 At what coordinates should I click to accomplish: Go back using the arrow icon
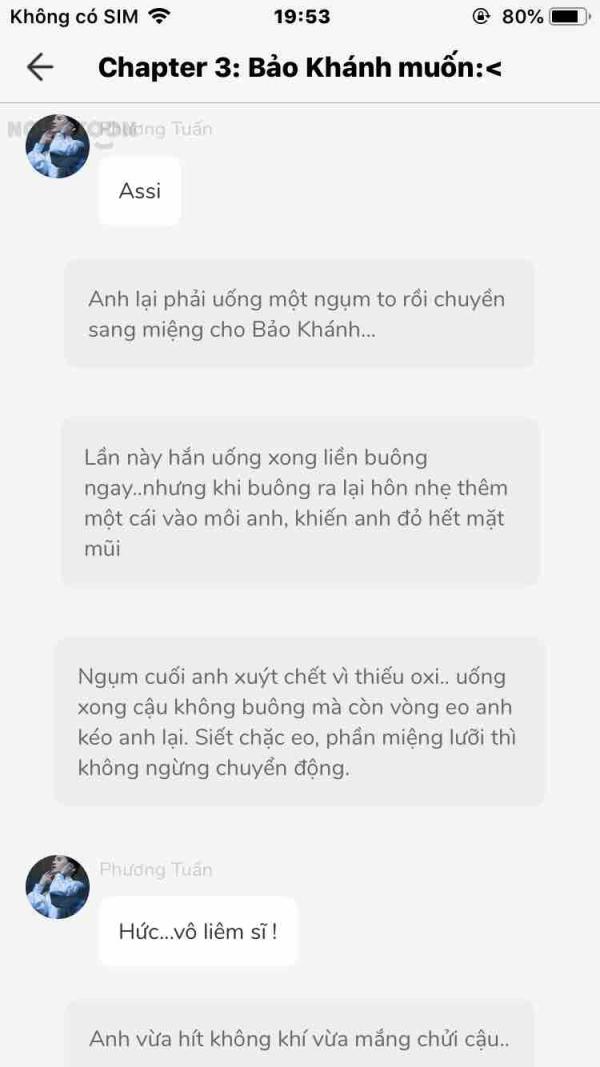40,67
